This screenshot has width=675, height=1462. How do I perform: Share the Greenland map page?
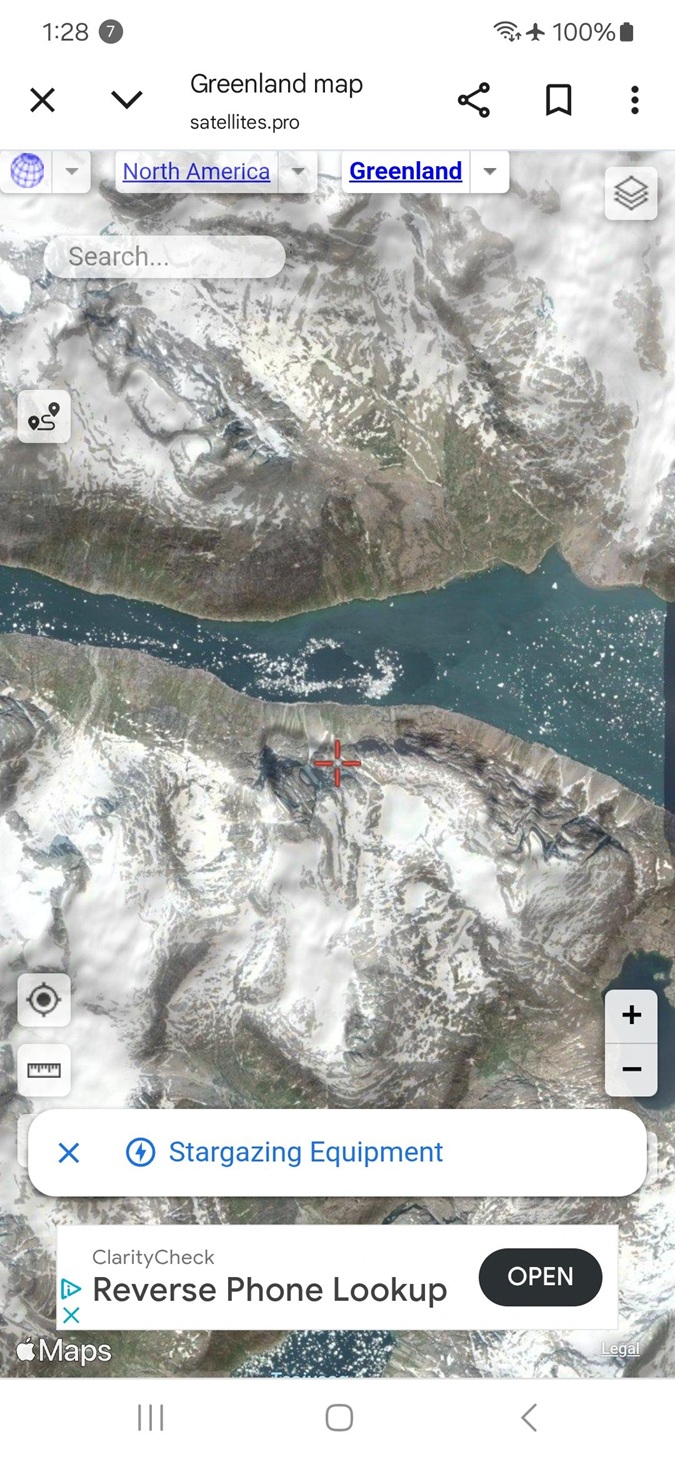point(473,100)
